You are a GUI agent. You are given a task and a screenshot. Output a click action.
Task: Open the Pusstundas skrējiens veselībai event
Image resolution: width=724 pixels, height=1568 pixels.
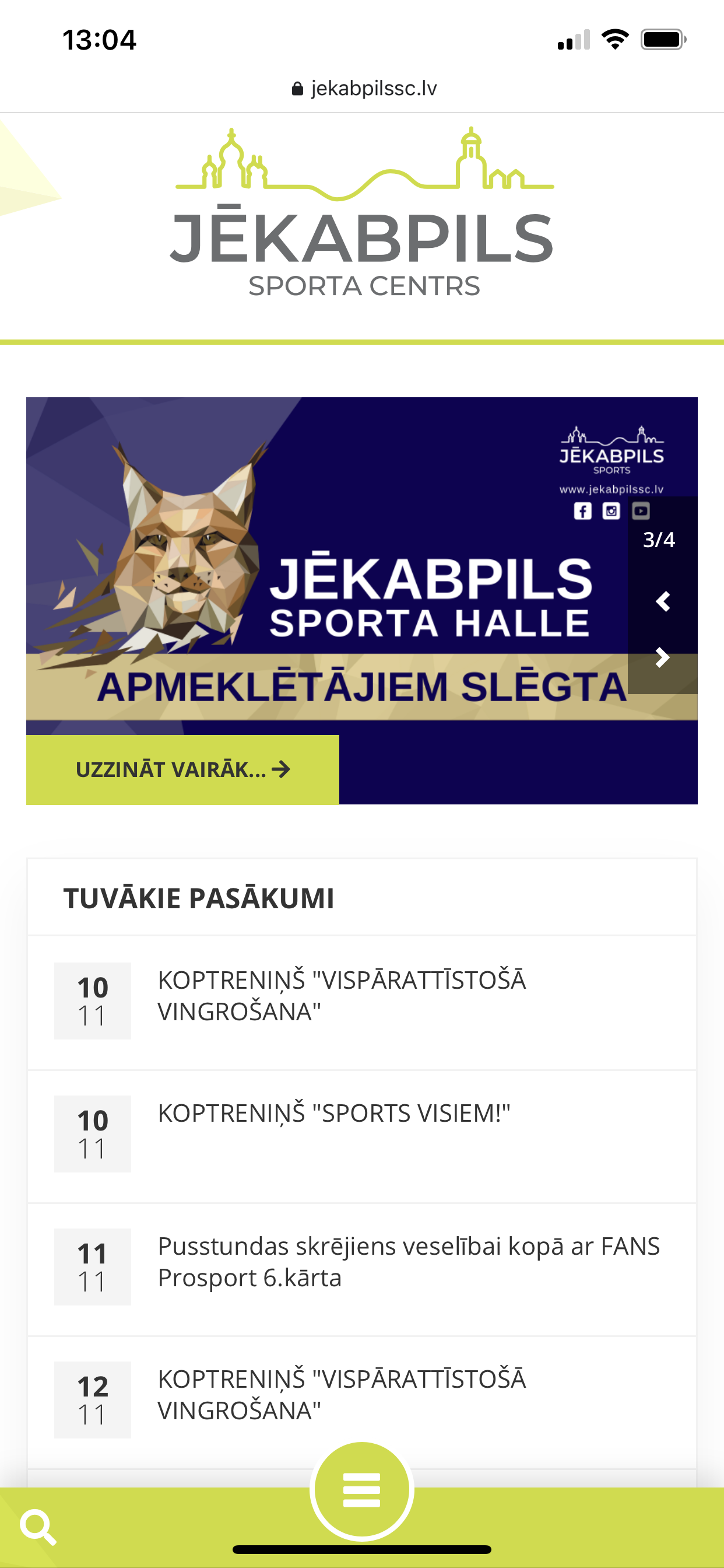407,1262
